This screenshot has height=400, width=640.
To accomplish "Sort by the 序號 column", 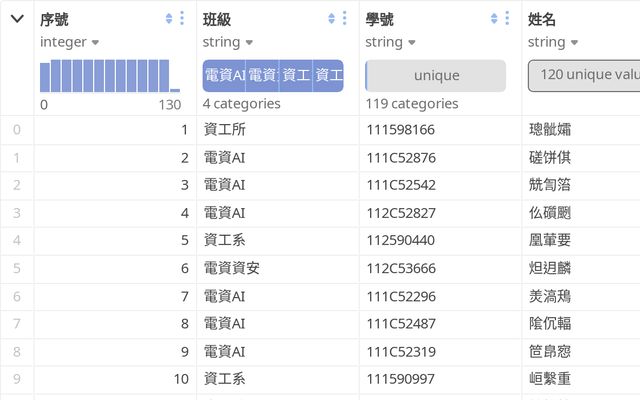I will pos(169,19).
